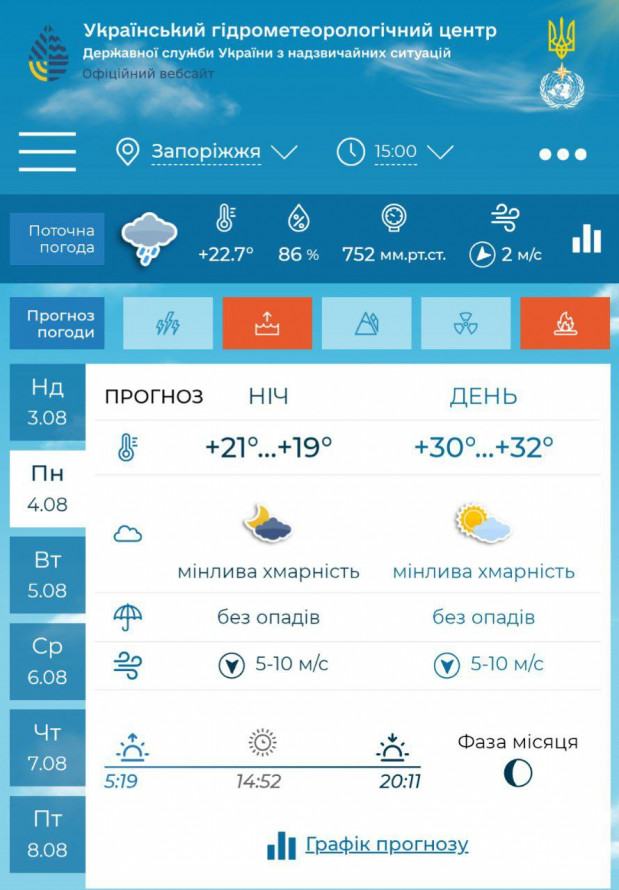Open the 15:00 time selector

[395, 152]
